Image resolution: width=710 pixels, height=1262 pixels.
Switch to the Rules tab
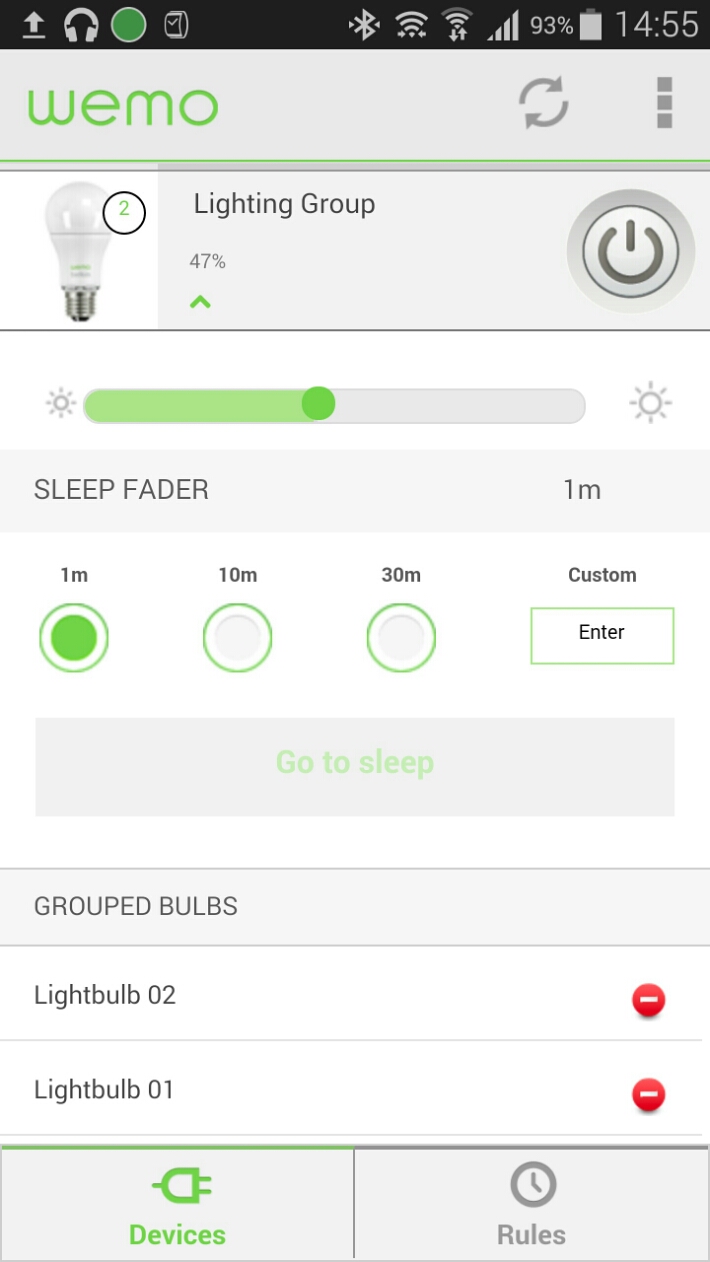[x=532, y=1204]
